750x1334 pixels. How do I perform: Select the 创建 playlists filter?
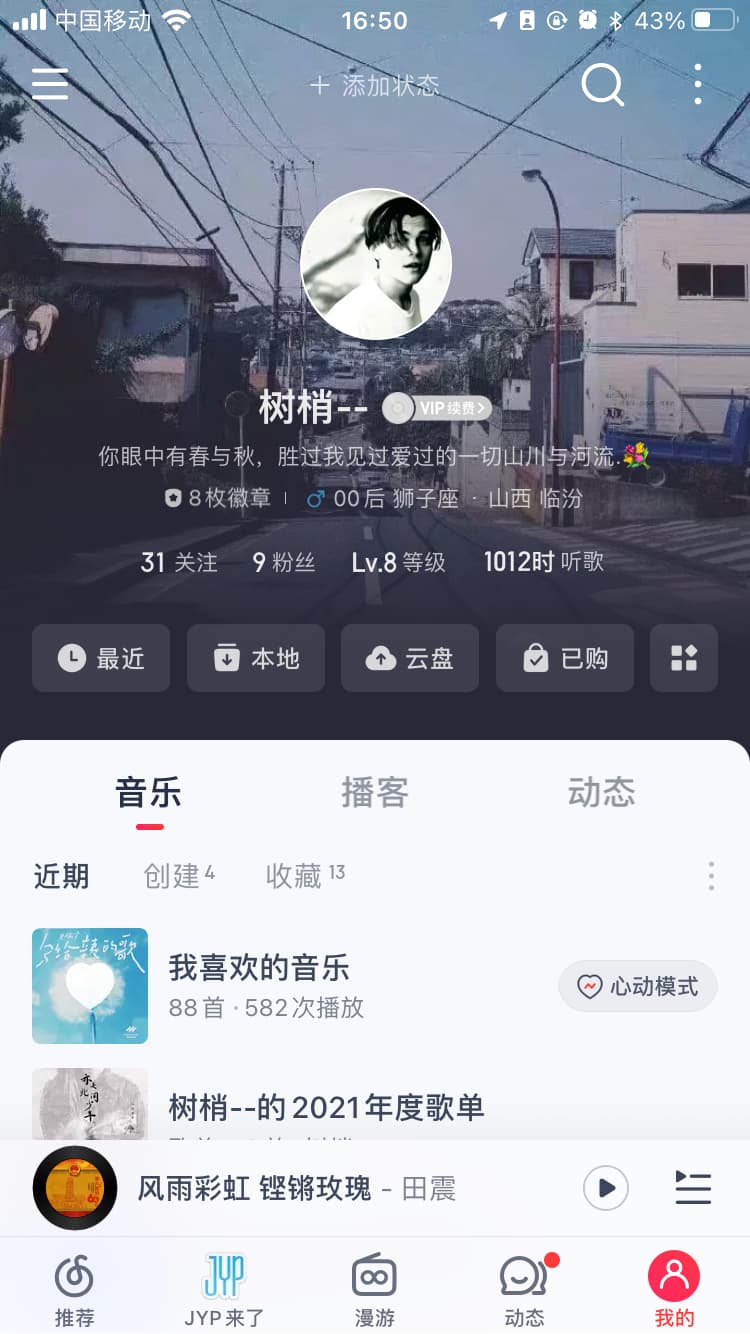tap(179, 876)
